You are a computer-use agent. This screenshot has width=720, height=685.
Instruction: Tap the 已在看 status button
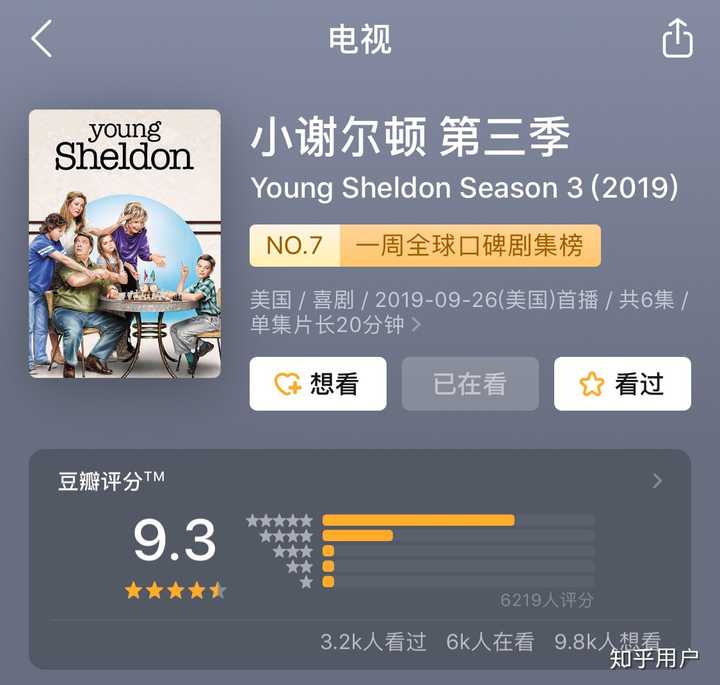pos(470,384)
